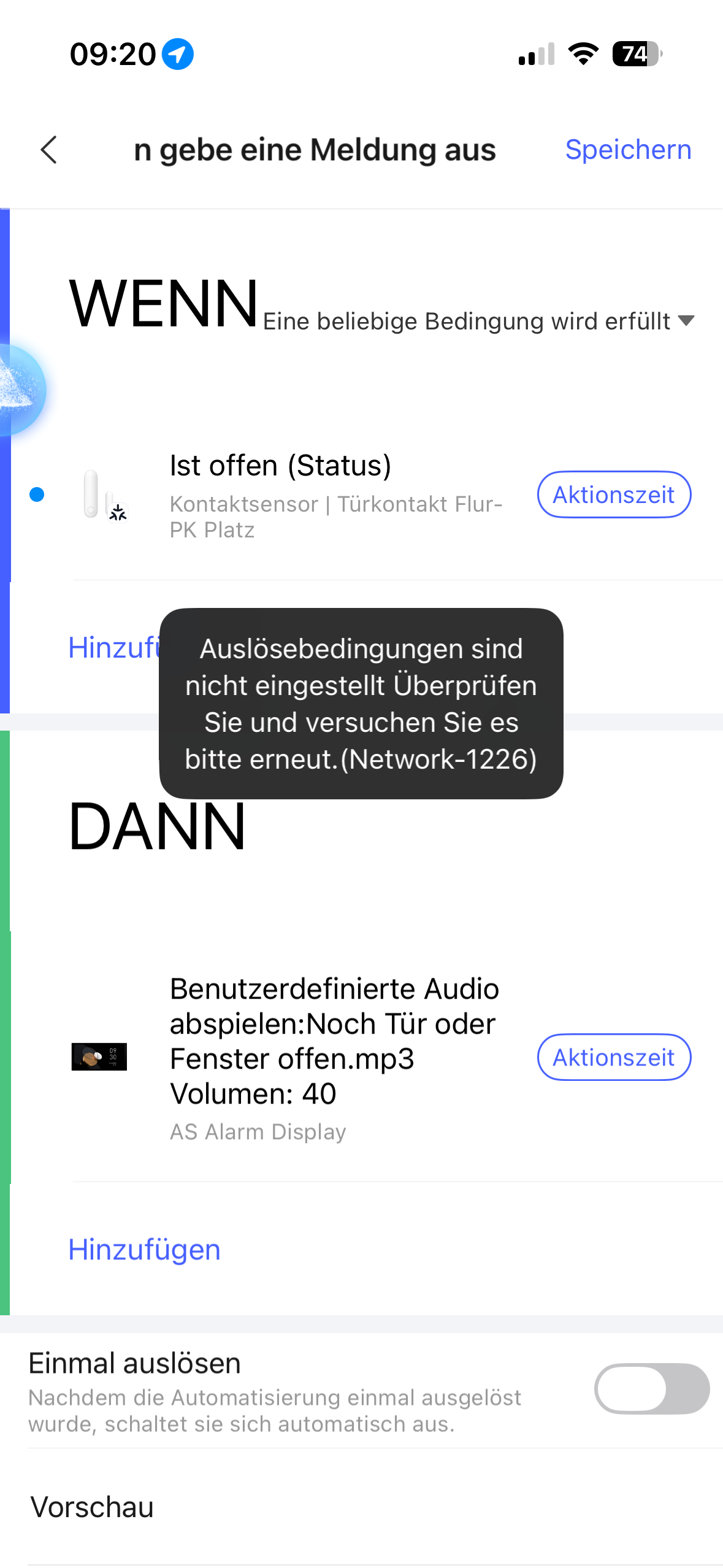The image size is (723, 1568).
Task: Add a new action with Hinzufügen under DANN
Action: tap(144, 1250)
